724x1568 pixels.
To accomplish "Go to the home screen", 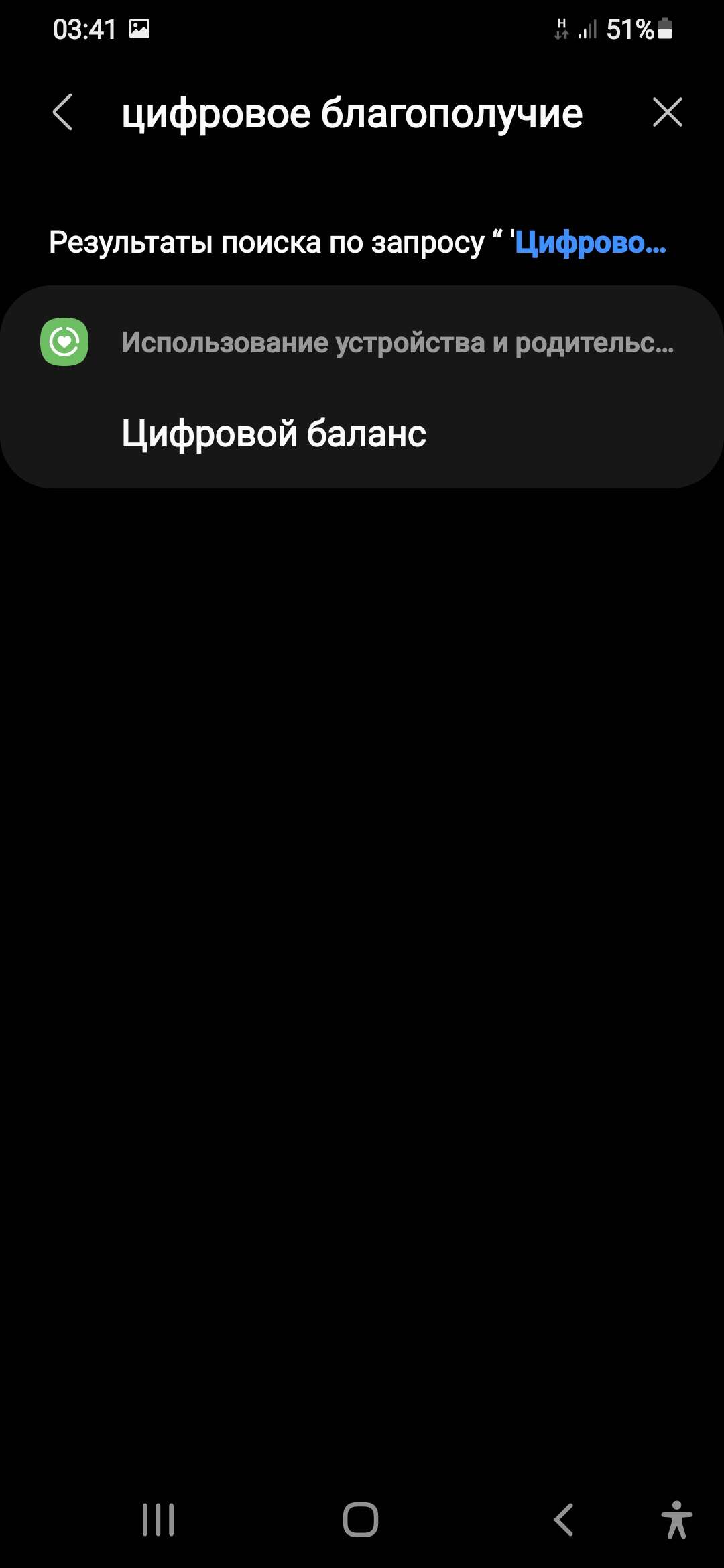I will pos(361,1519).
